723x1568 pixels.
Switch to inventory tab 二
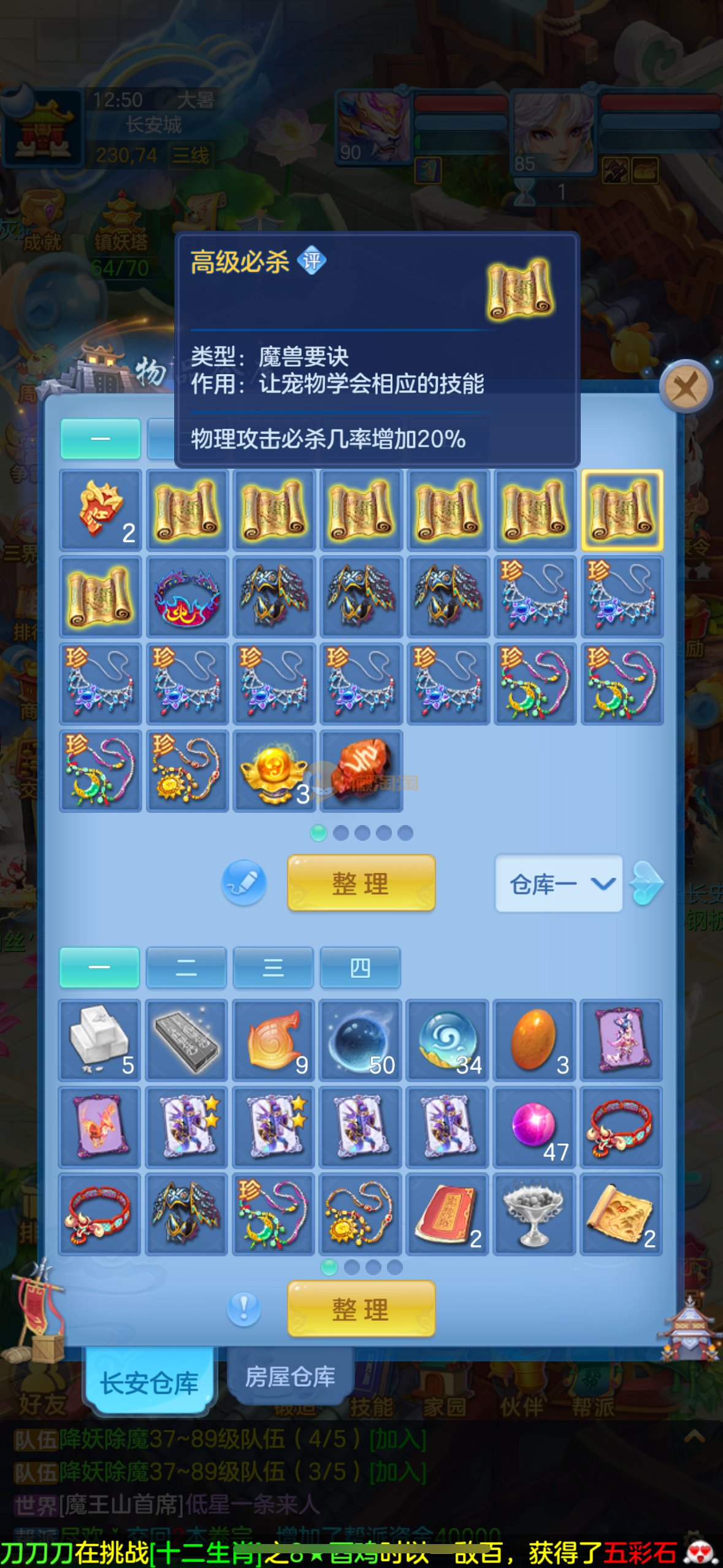click(x=186, y=967)
